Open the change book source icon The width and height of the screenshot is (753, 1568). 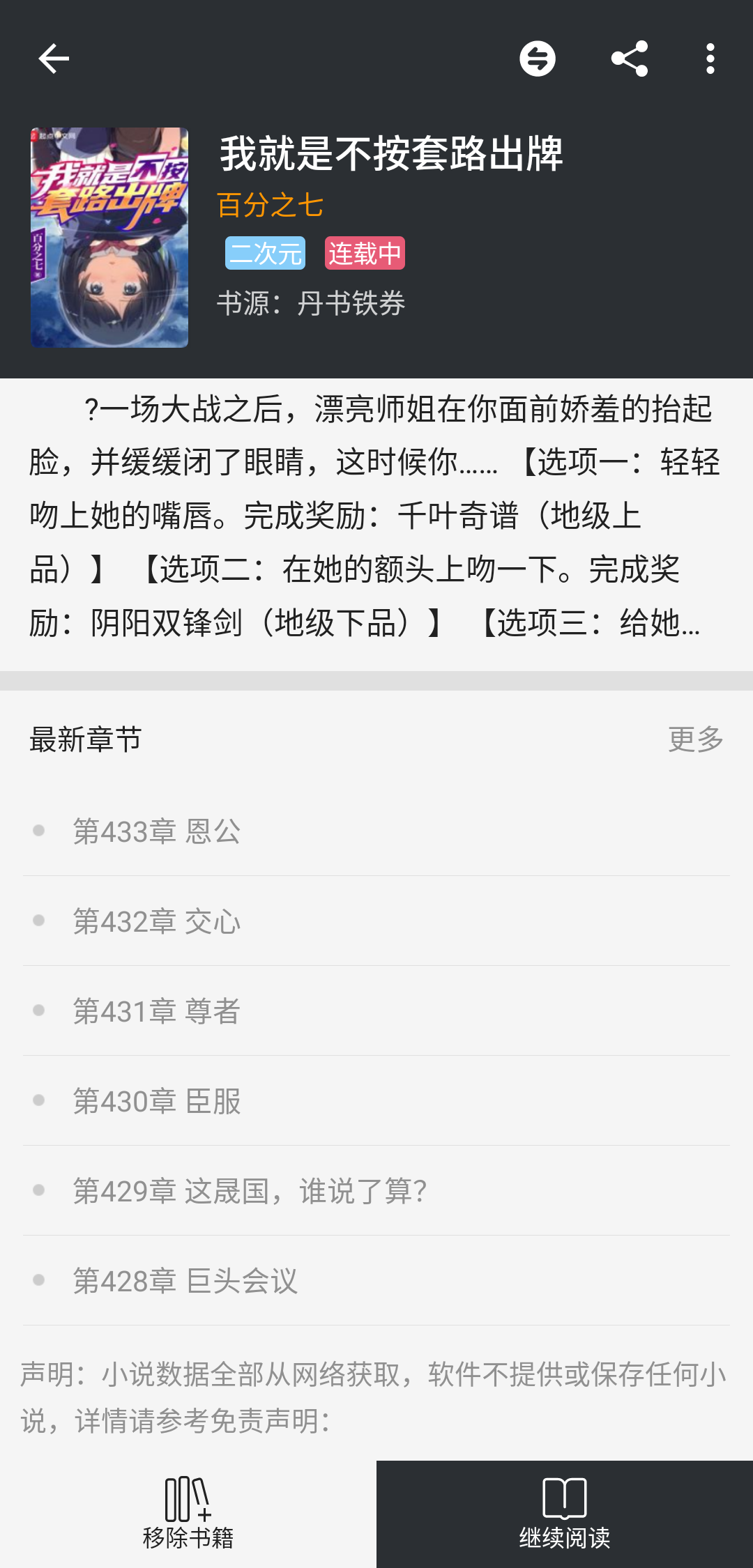click(538, 59)
